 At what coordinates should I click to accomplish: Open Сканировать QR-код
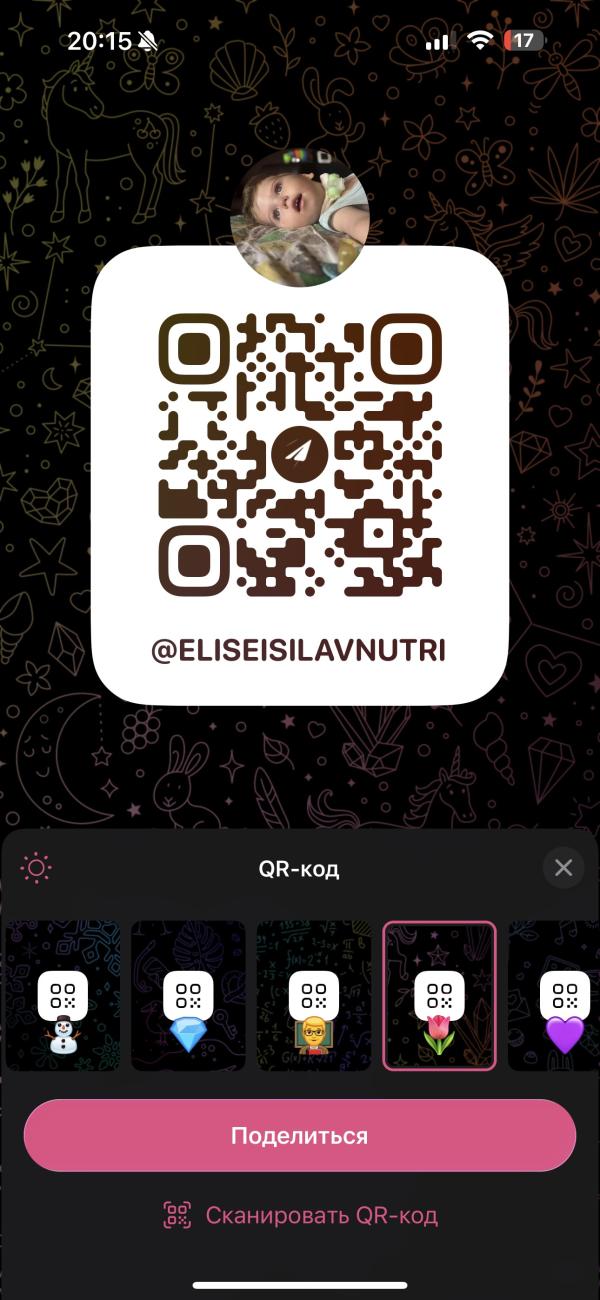click(300, 1216)
